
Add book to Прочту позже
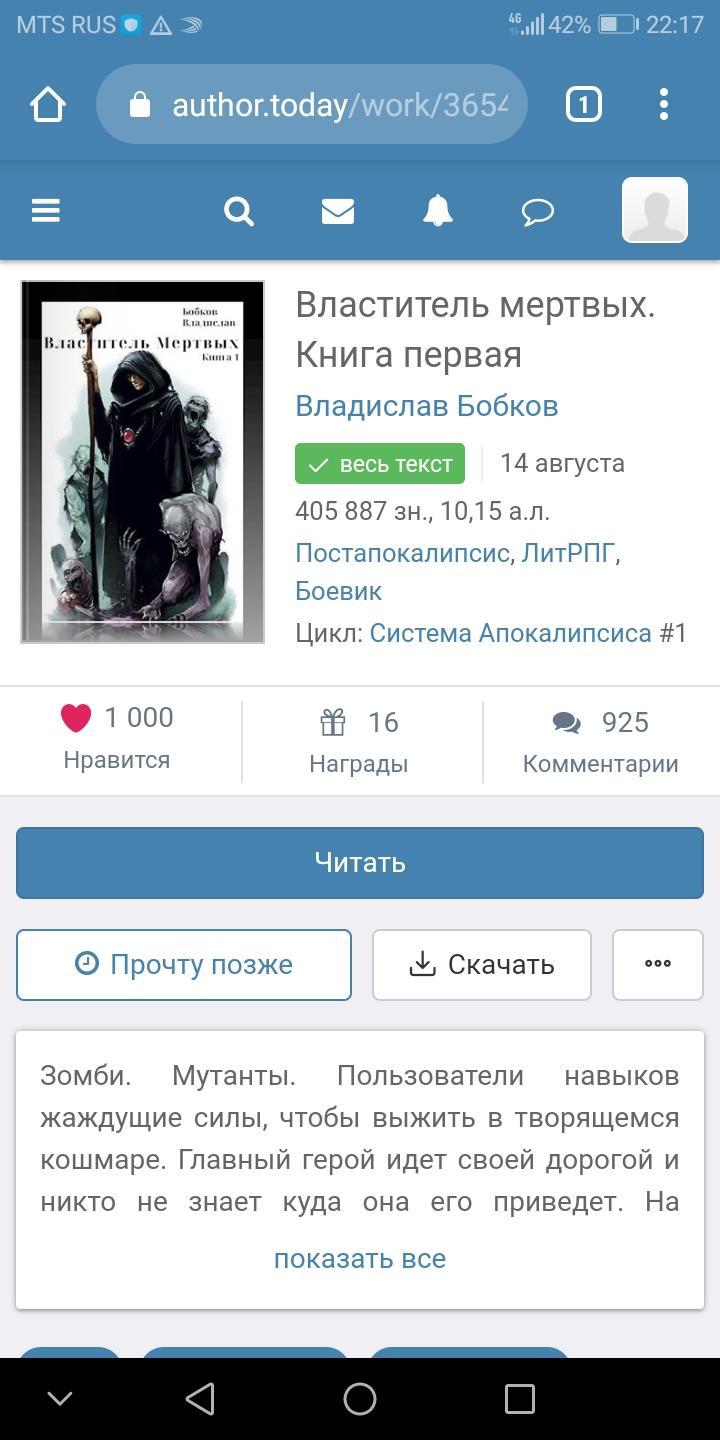click(184, 965)
